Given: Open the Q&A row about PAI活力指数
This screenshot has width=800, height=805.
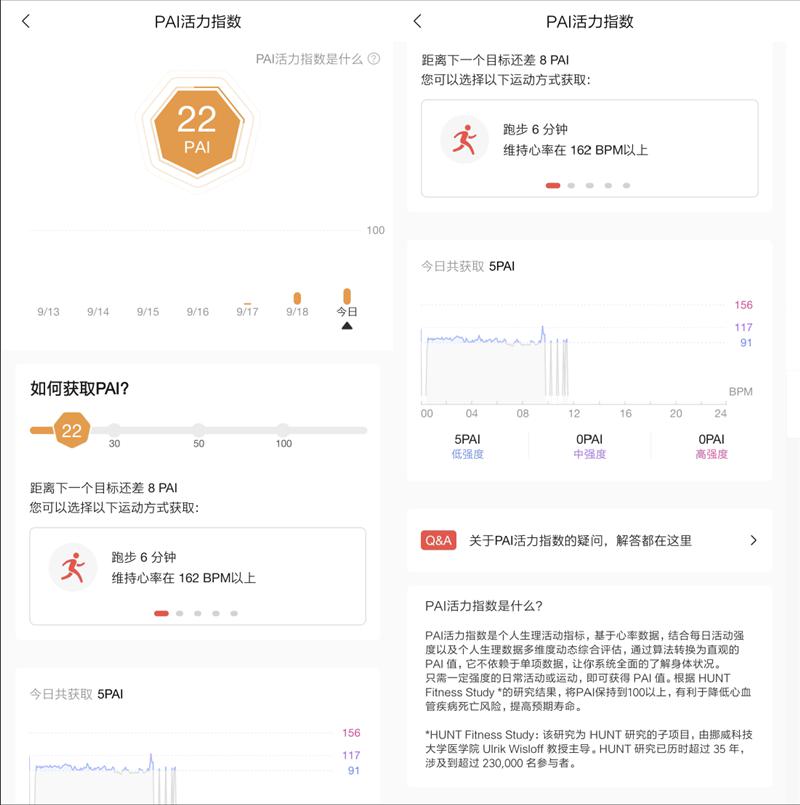Looking at the screenshot, I should [x=589, y=541].
